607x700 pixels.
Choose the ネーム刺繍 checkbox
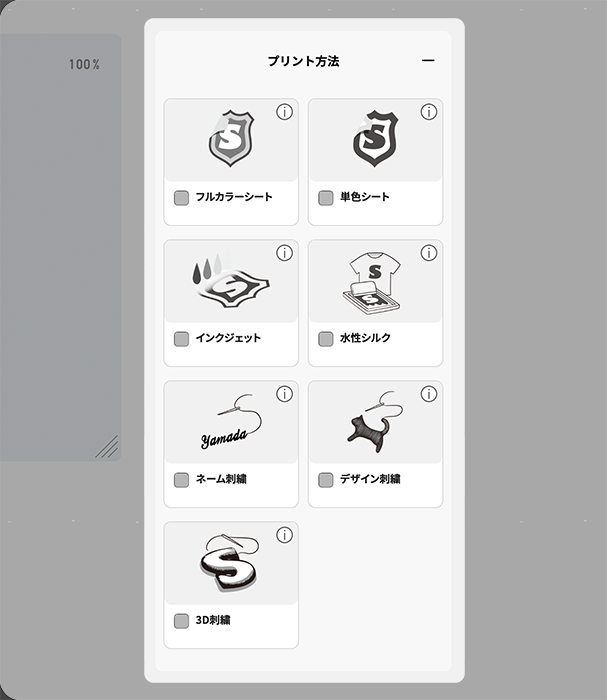pyautogui.click(x=181, y=480)
